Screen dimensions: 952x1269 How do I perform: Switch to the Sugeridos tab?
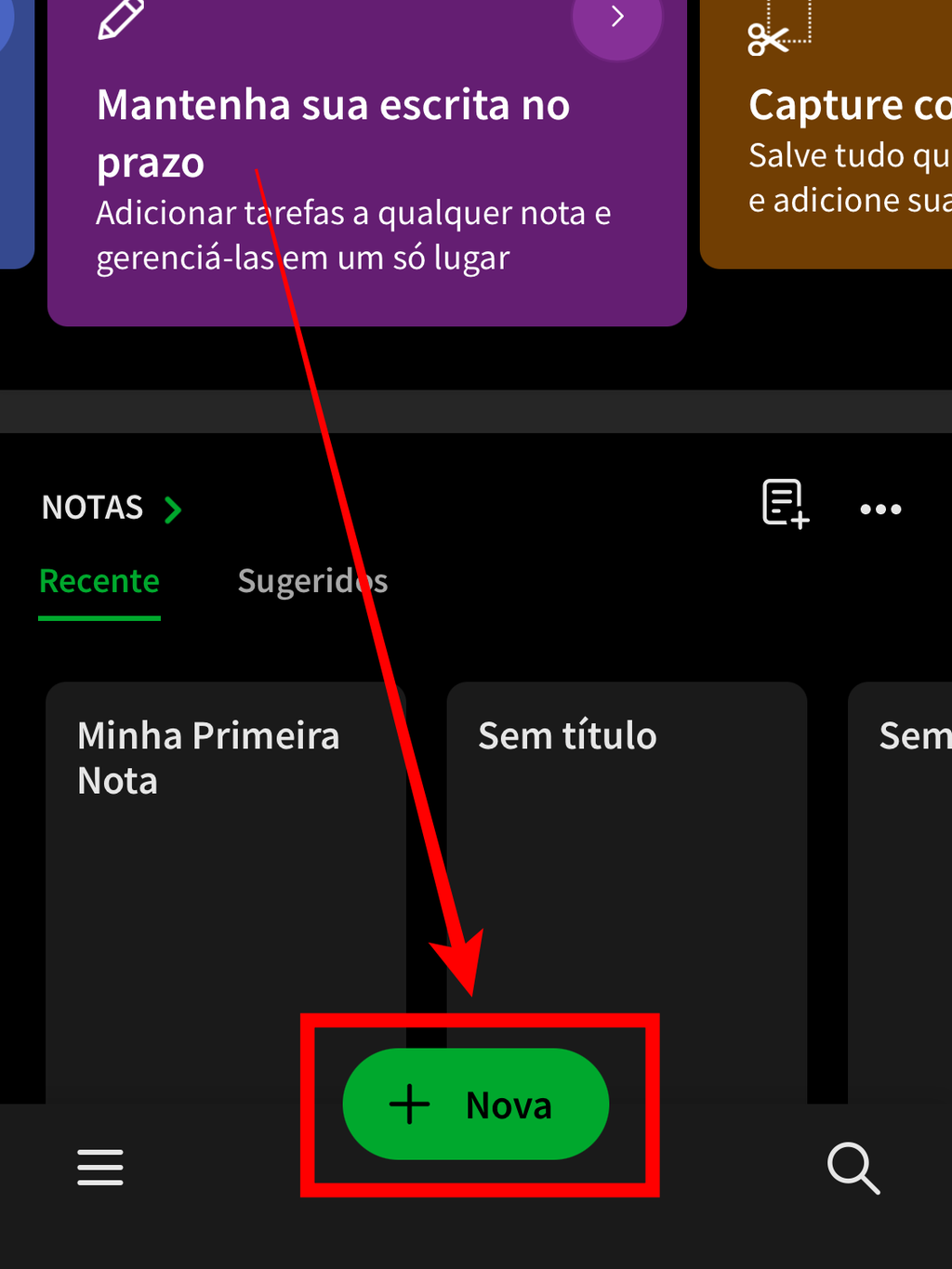pos(312,581)
